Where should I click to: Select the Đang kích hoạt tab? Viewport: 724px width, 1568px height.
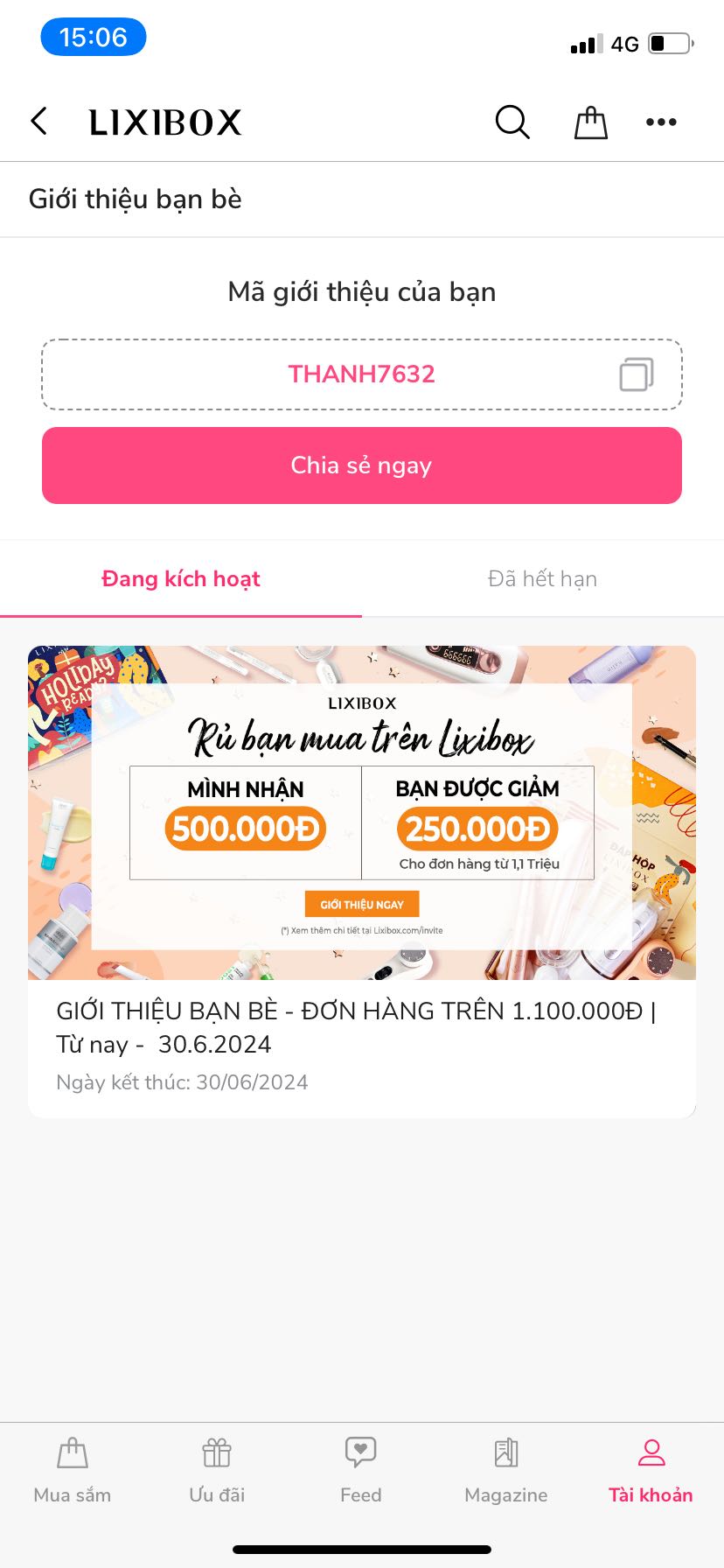181,578
